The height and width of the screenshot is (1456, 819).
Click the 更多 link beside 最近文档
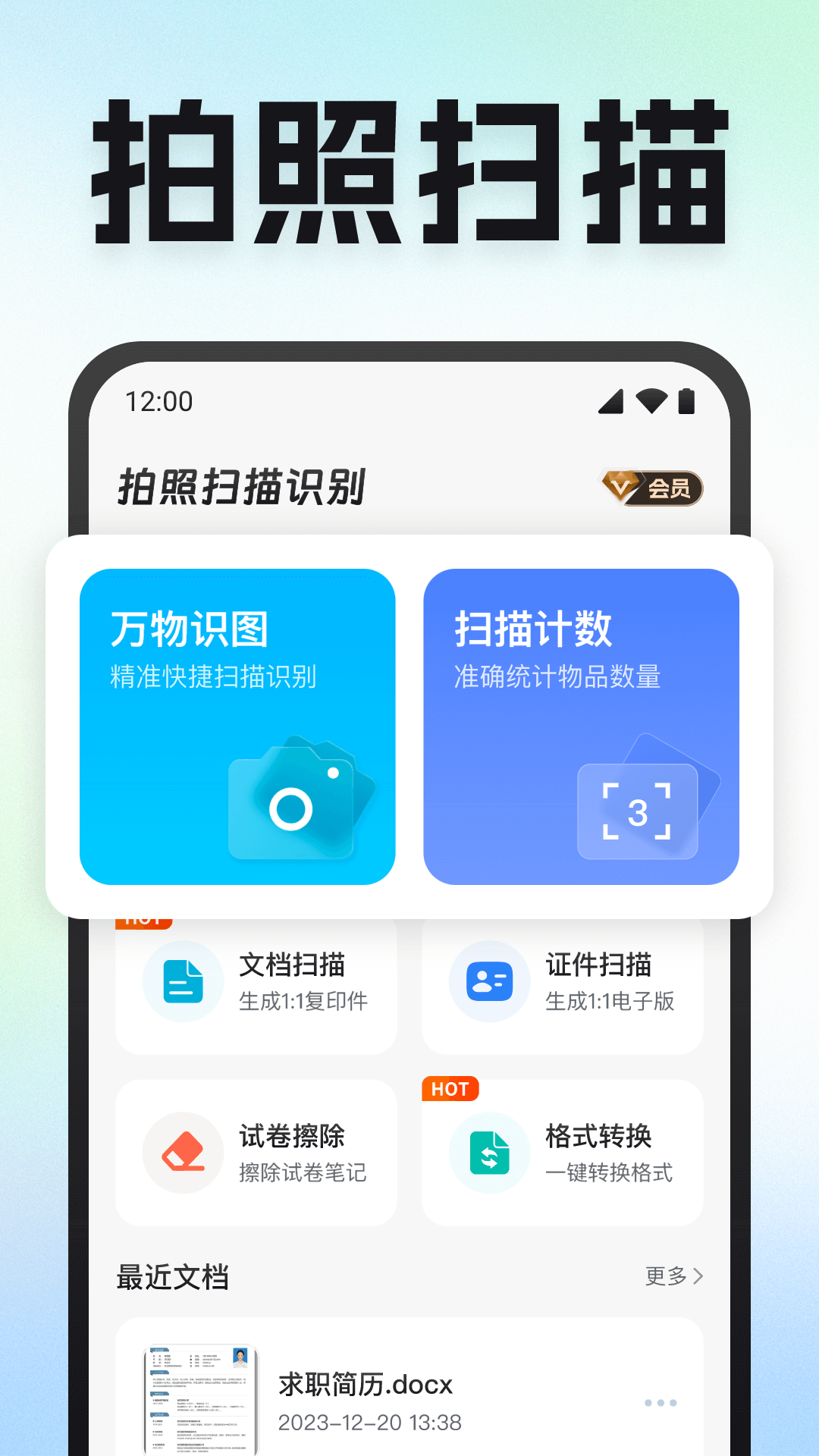(664, 1276)
